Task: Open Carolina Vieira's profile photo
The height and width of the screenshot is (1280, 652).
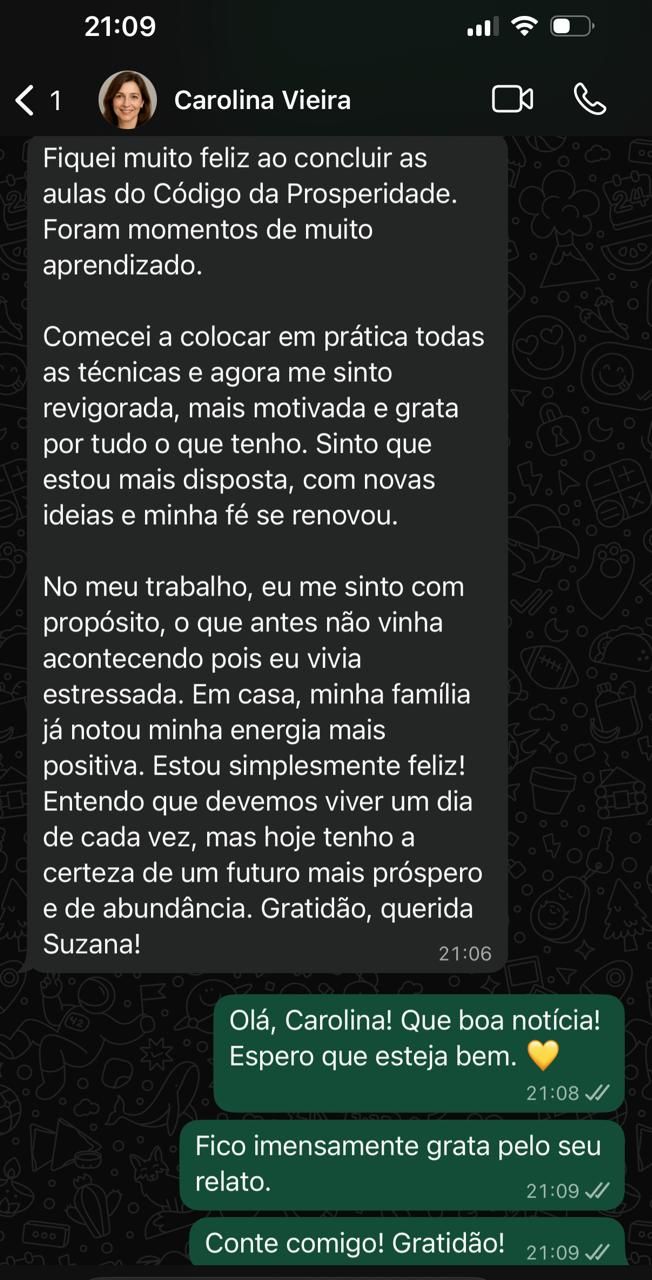Action: click(x=127, y=100)
